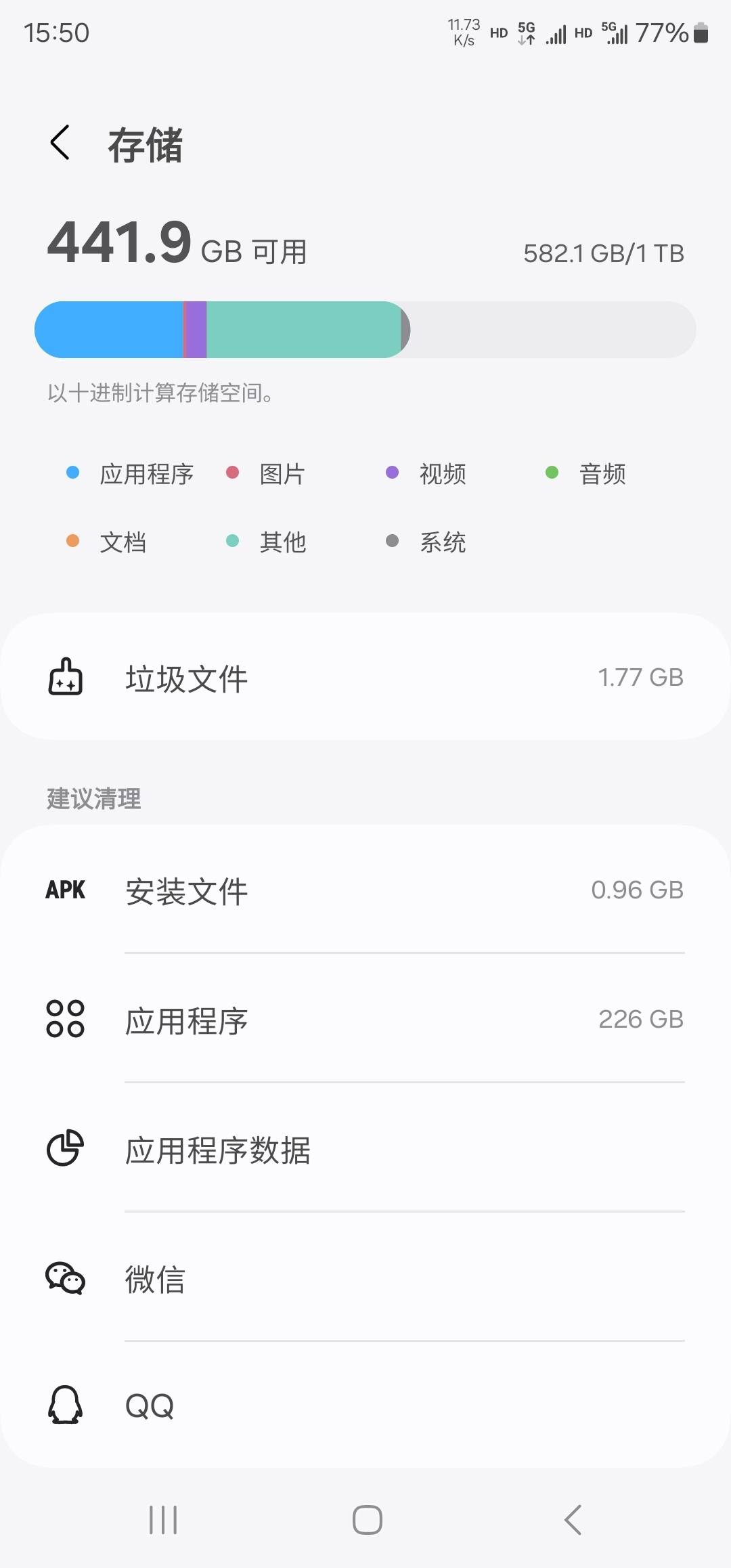
Task: Open the recent apps button
Action: (163, 1520)
